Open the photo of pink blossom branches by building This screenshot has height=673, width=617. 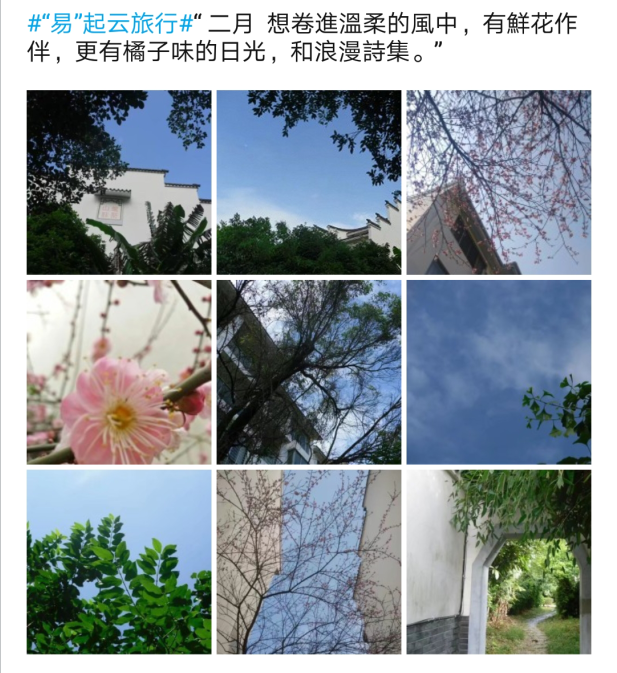coord(498,182)
